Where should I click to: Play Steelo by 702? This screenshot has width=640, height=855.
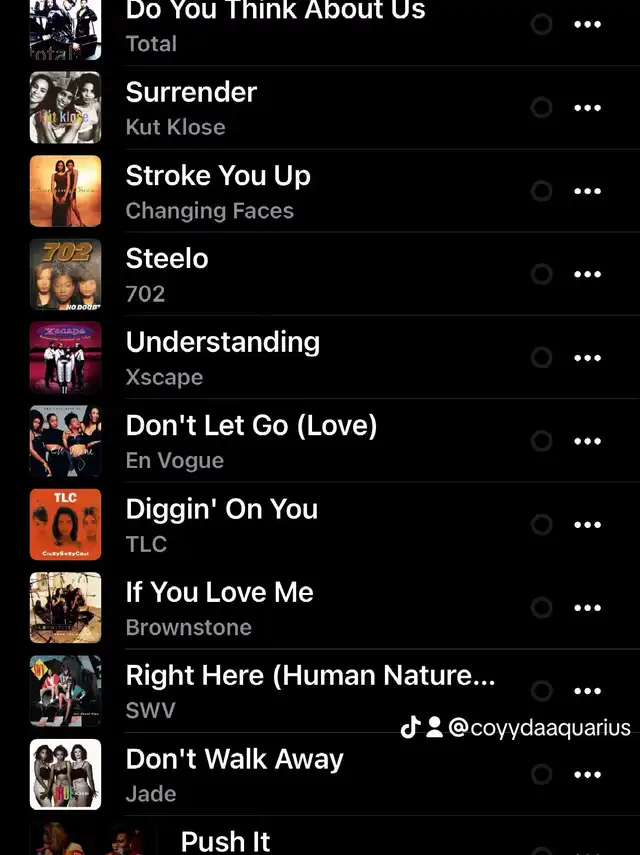[167, 274]
